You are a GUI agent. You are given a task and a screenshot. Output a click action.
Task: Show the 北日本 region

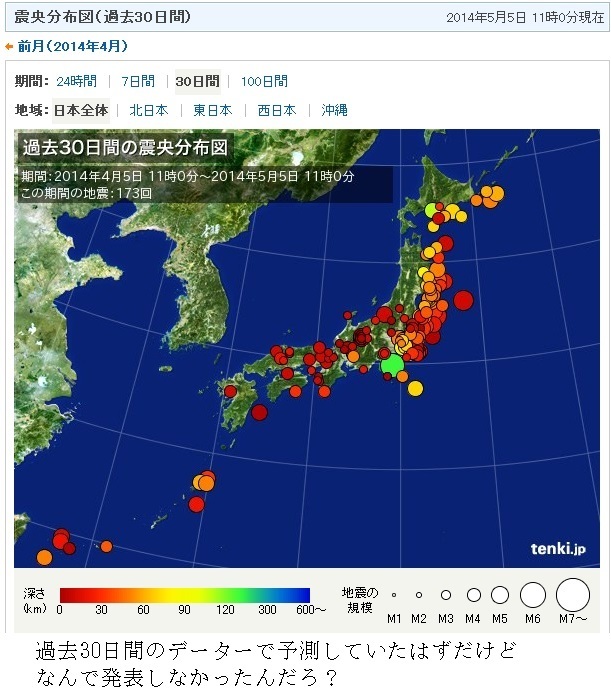pos(149,110)
